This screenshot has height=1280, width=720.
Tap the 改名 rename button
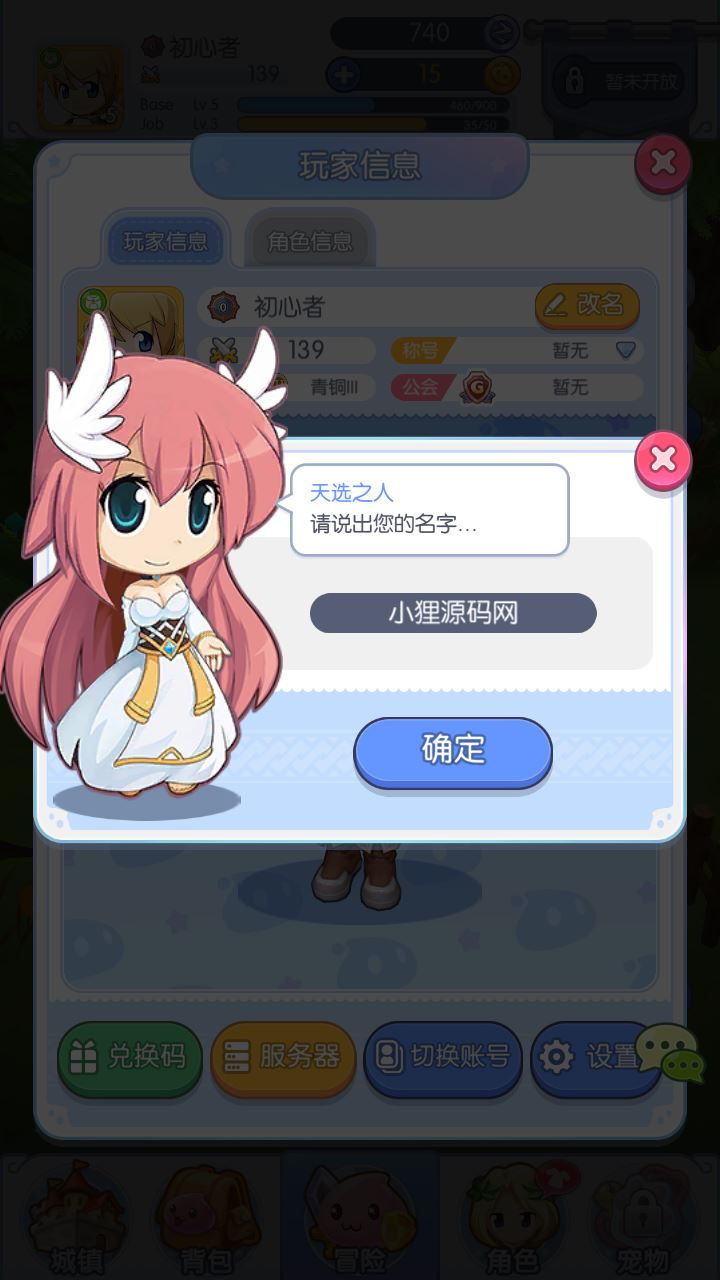586,305
